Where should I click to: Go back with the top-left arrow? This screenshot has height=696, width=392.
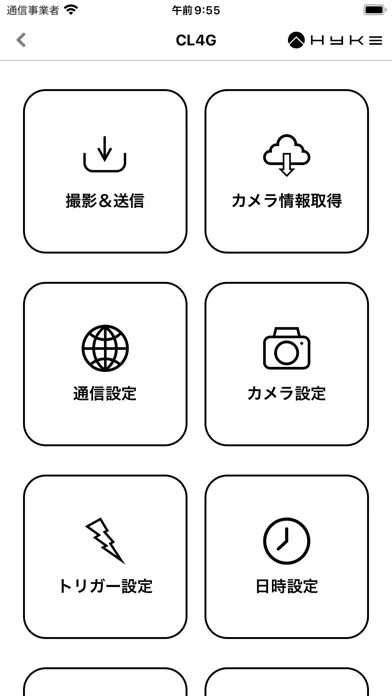click(21, 40)
